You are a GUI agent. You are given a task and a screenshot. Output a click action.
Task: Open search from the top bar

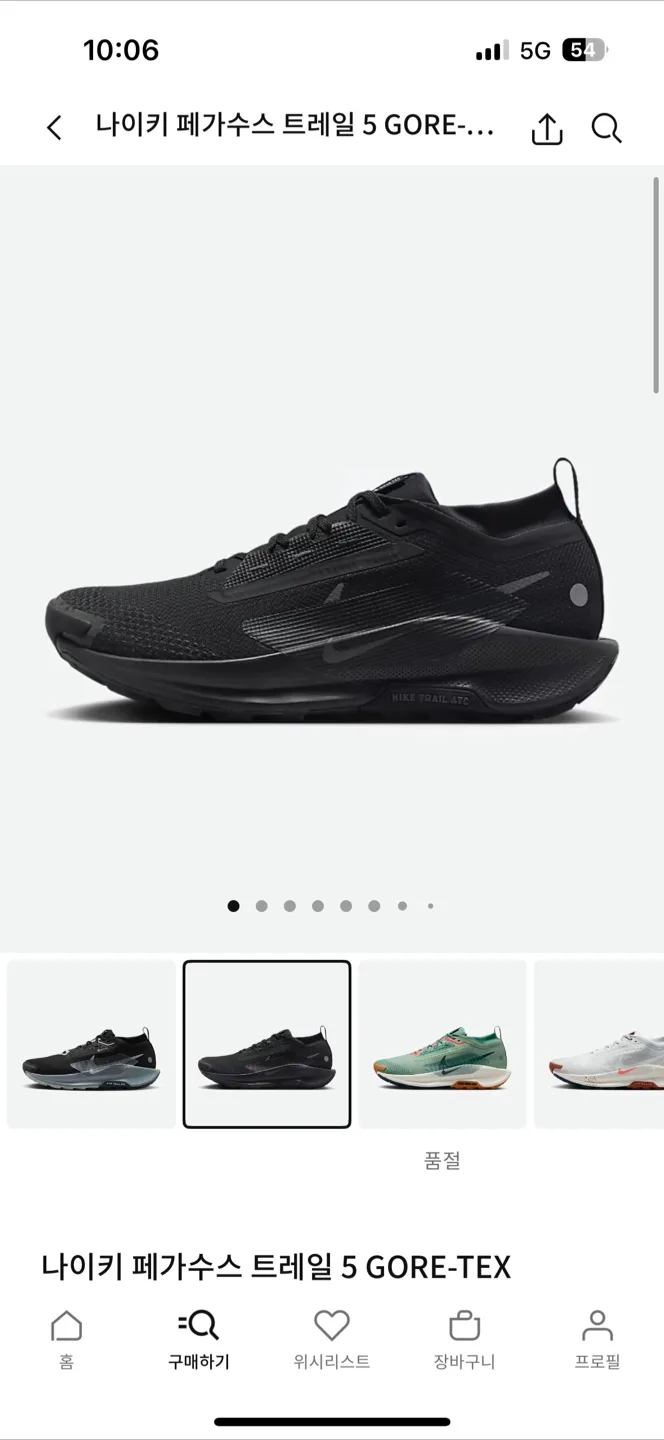click(606, 128)
